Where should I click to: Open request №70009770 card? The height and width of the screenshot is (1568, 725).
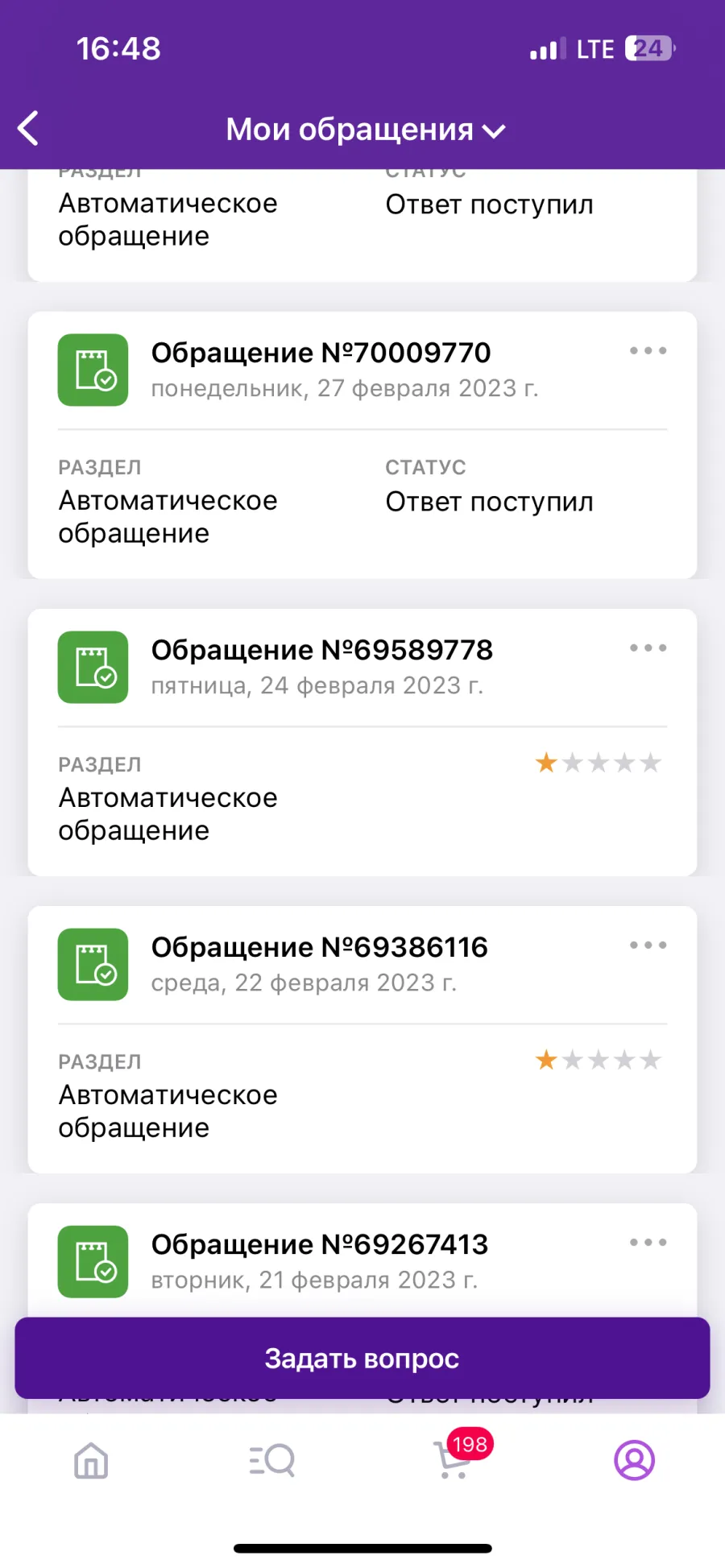point(362,445)
